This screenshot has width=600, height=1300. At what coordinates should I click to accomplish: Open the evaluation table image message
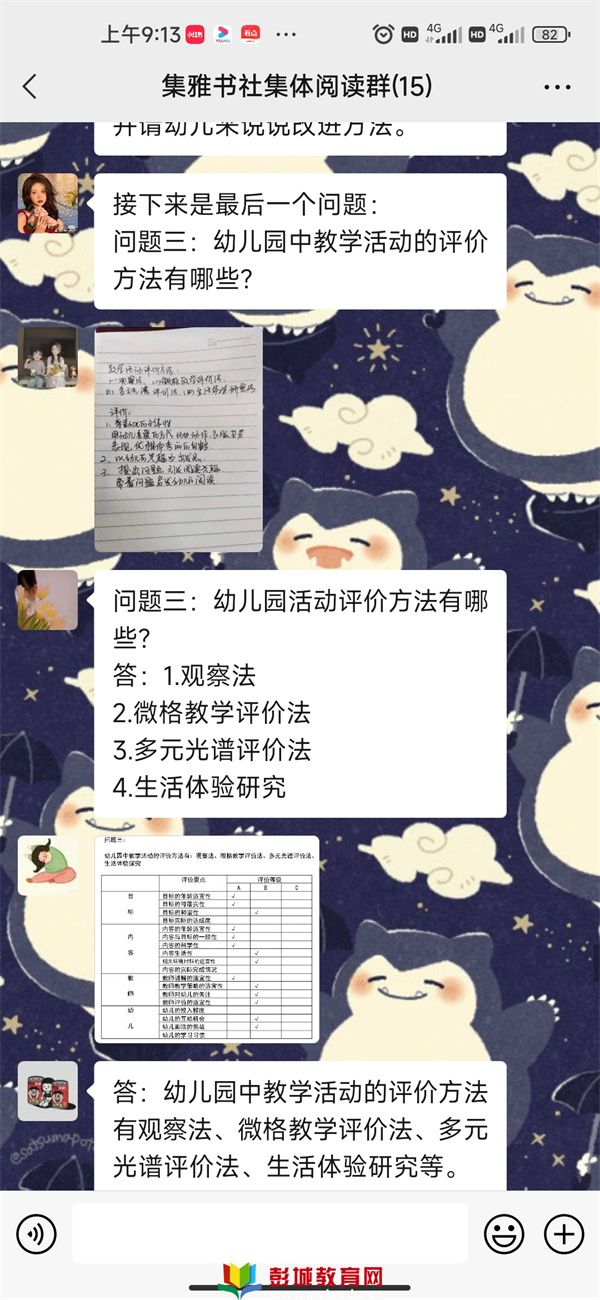click(206, 939)
